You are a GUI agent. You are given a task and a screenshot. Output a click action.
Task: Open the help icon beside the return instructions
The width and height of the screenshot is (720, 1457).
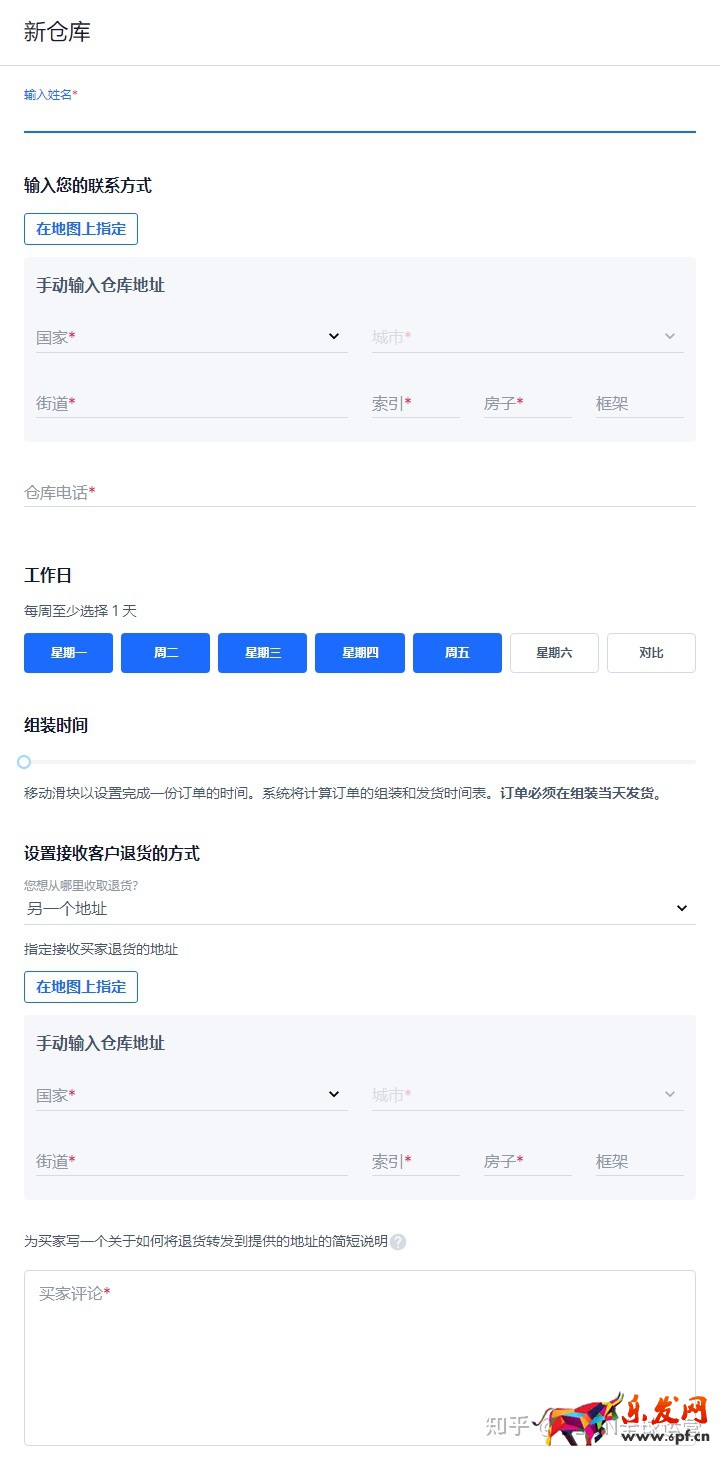click(x=398, y=1242)
